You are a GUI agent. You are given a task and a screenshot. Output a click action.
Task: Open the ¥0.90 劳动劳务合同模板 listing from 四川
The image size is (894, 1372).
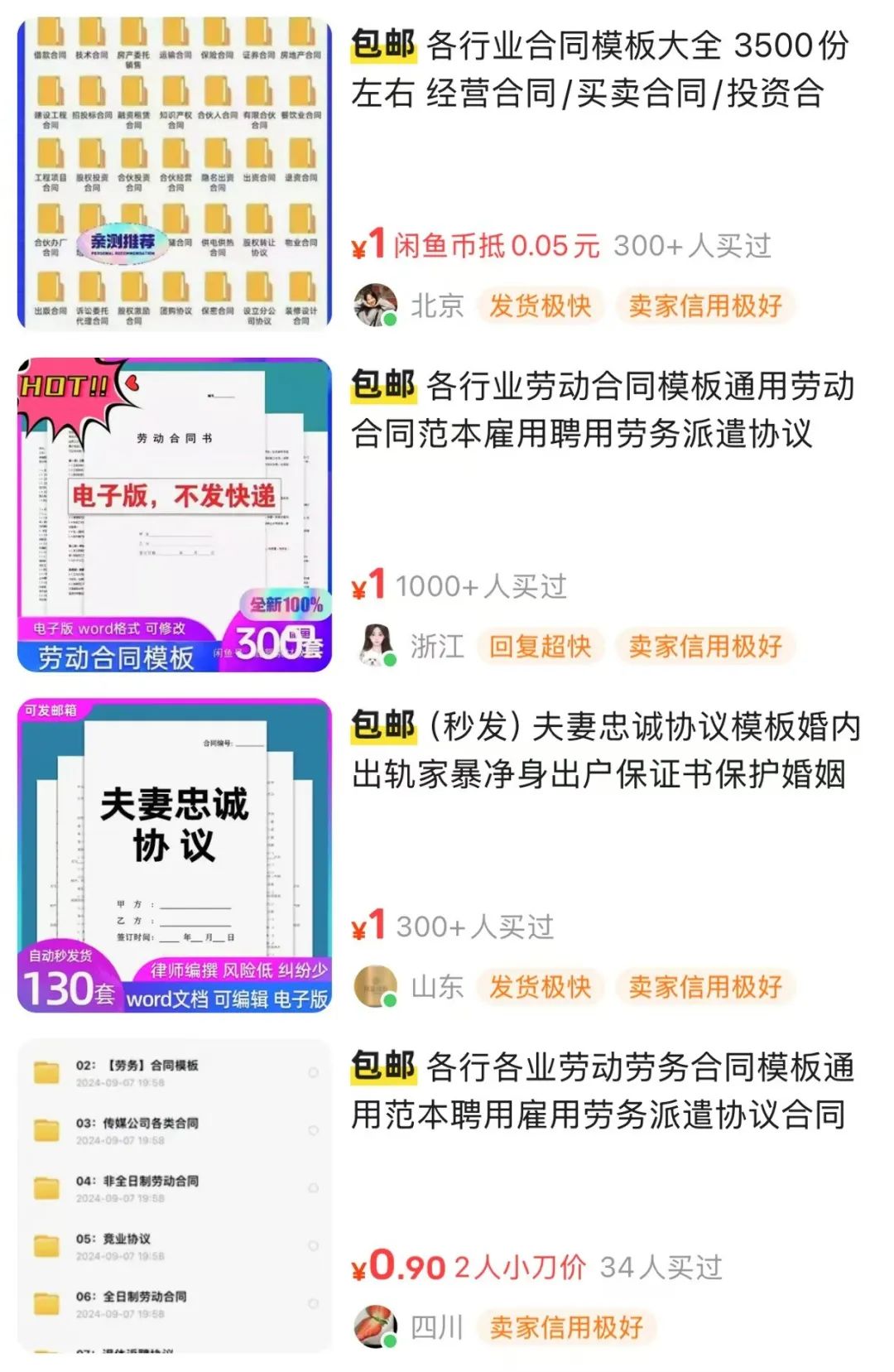602,1091
